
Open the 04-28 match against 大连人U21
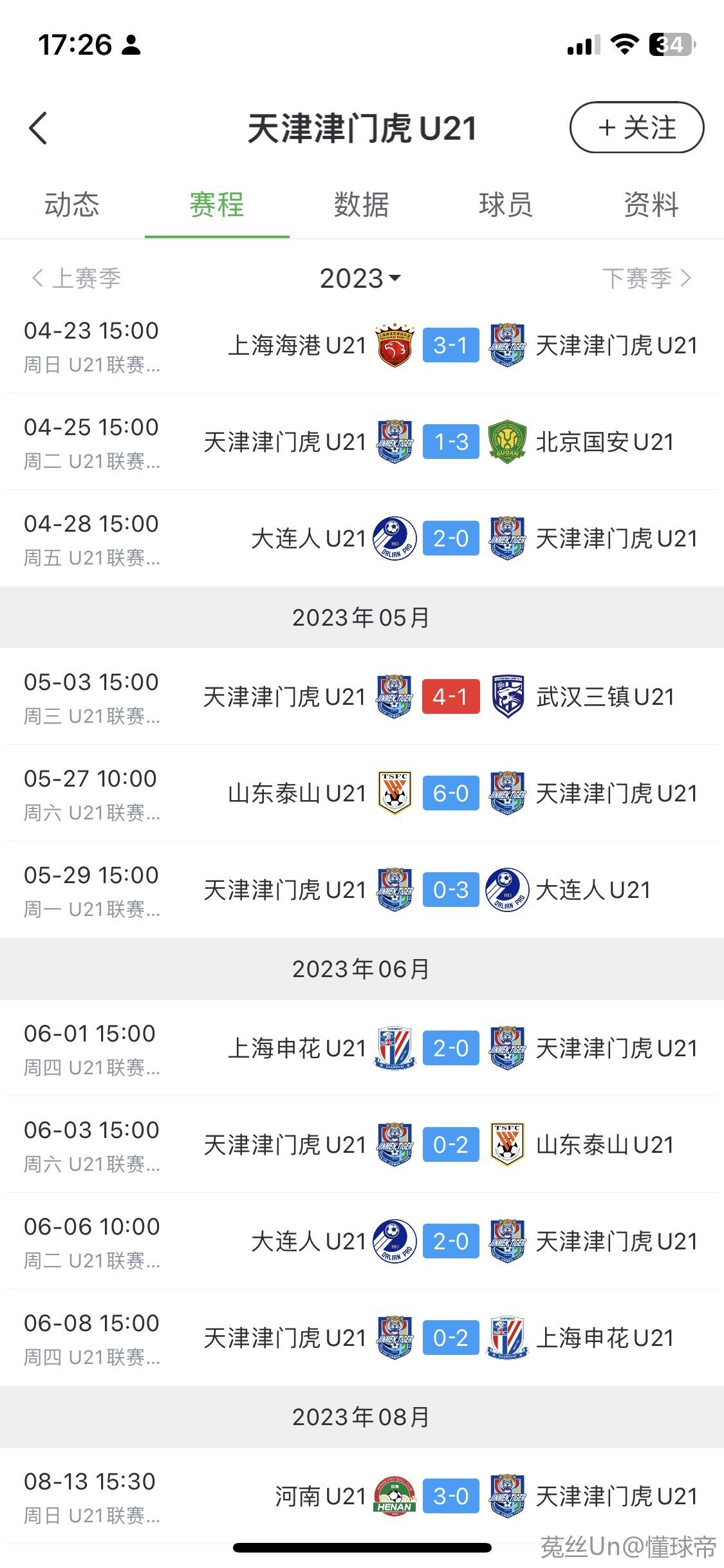[362, 539]
